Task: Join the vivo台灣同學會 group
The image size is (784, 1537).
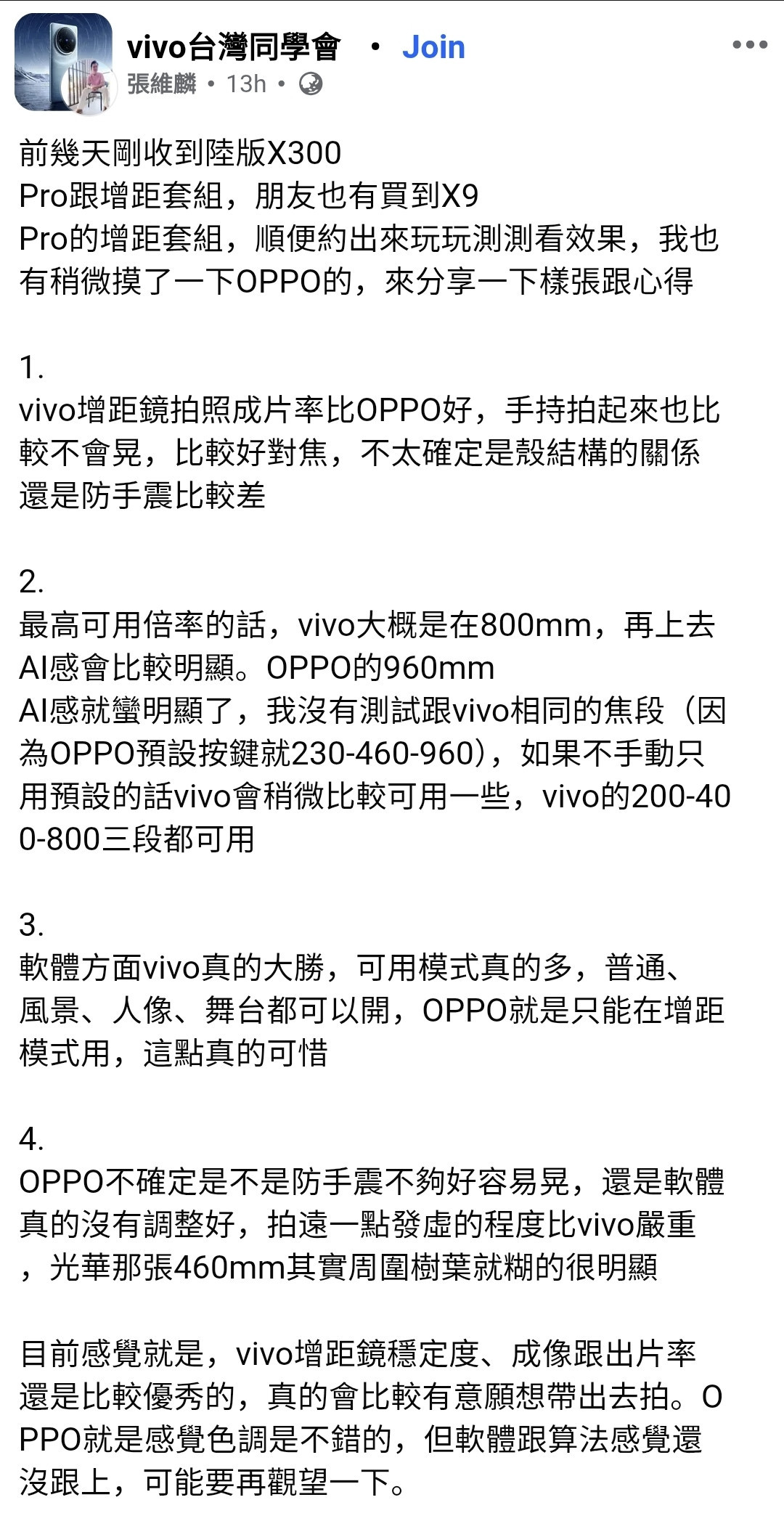Action: coord(433,47)
